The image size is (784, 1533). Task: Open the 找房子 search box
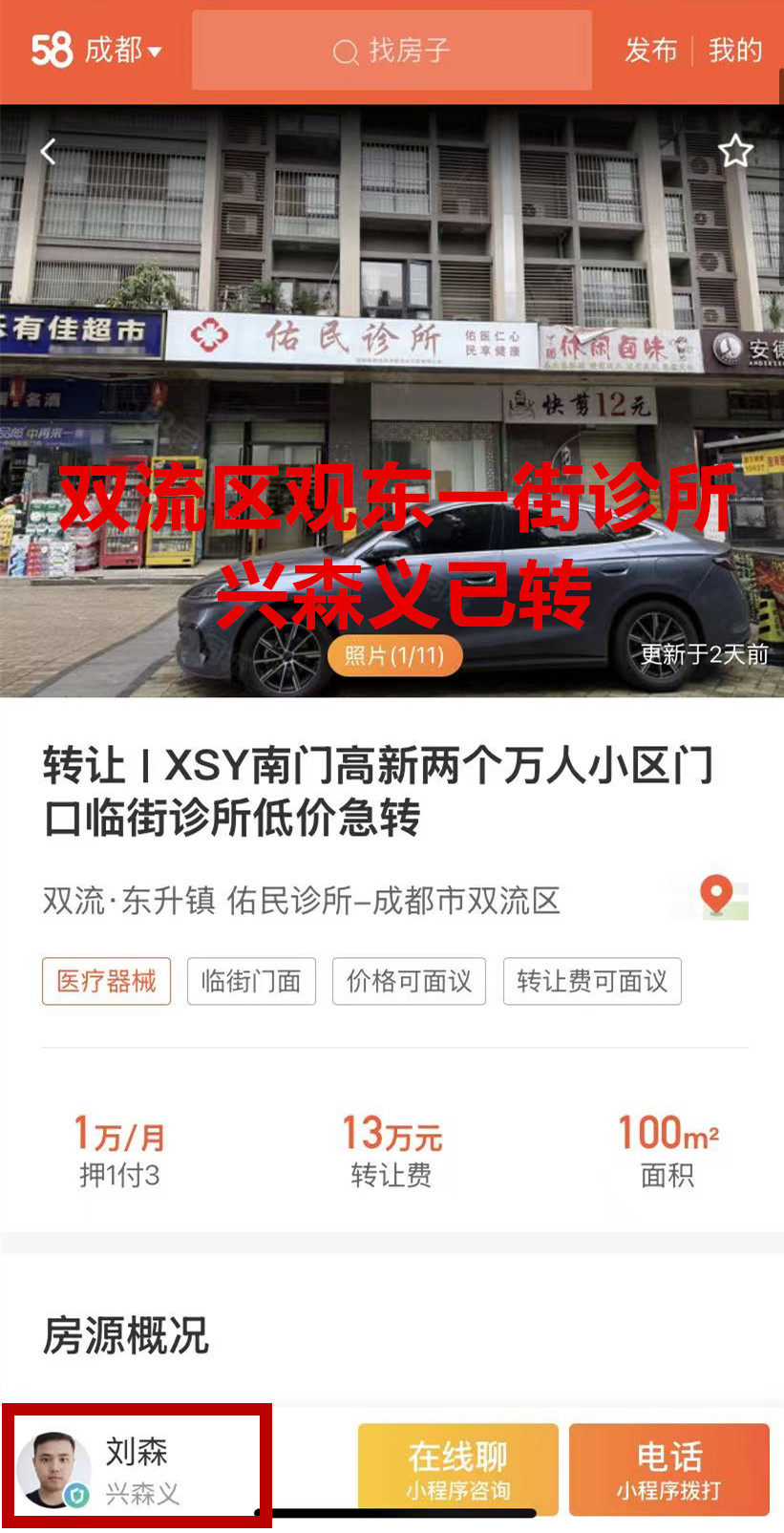(392, 50)
